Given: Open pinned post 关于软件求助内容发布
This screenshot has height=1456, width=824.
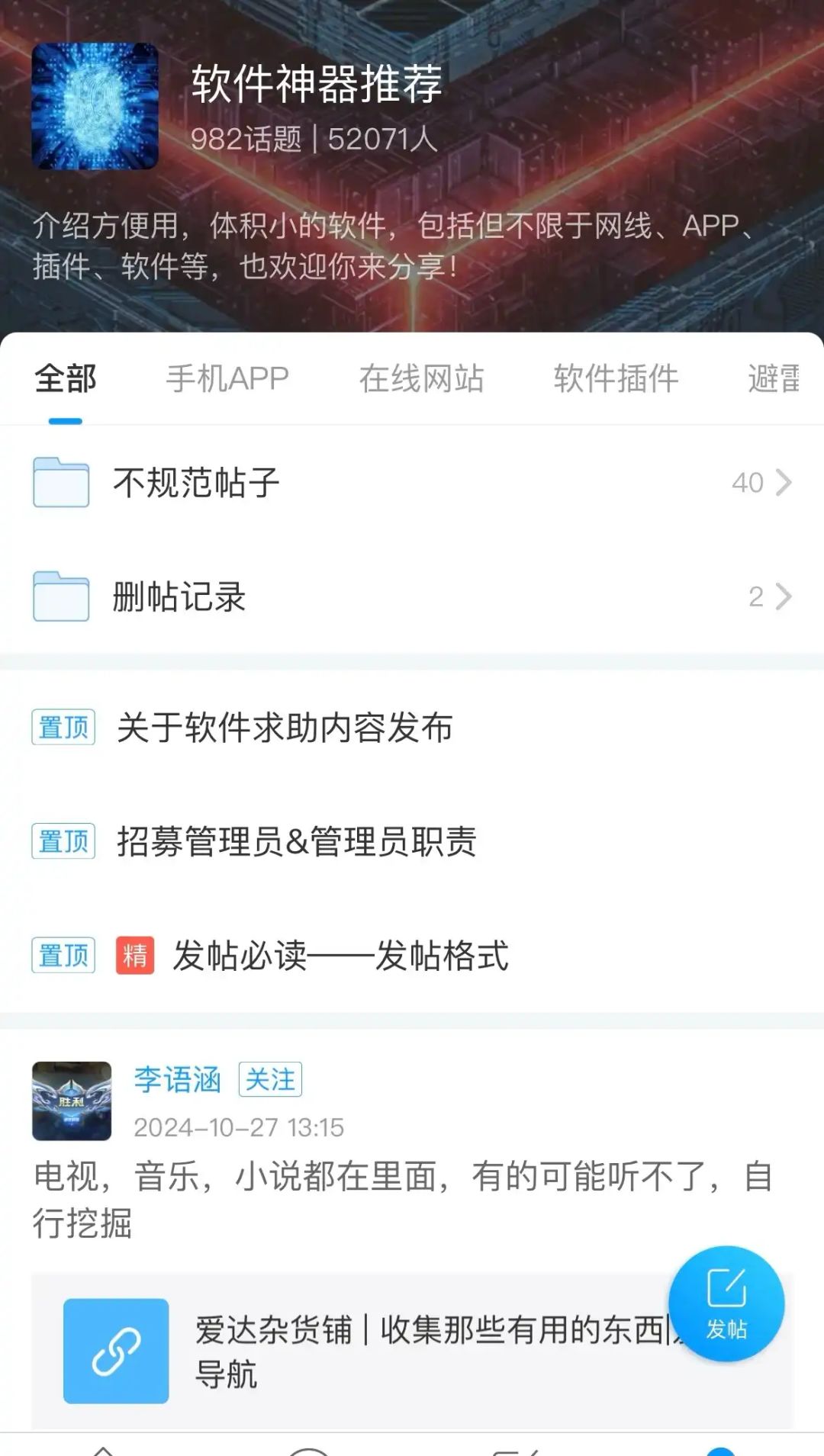Looking at the screenshot, I should 286,727.
